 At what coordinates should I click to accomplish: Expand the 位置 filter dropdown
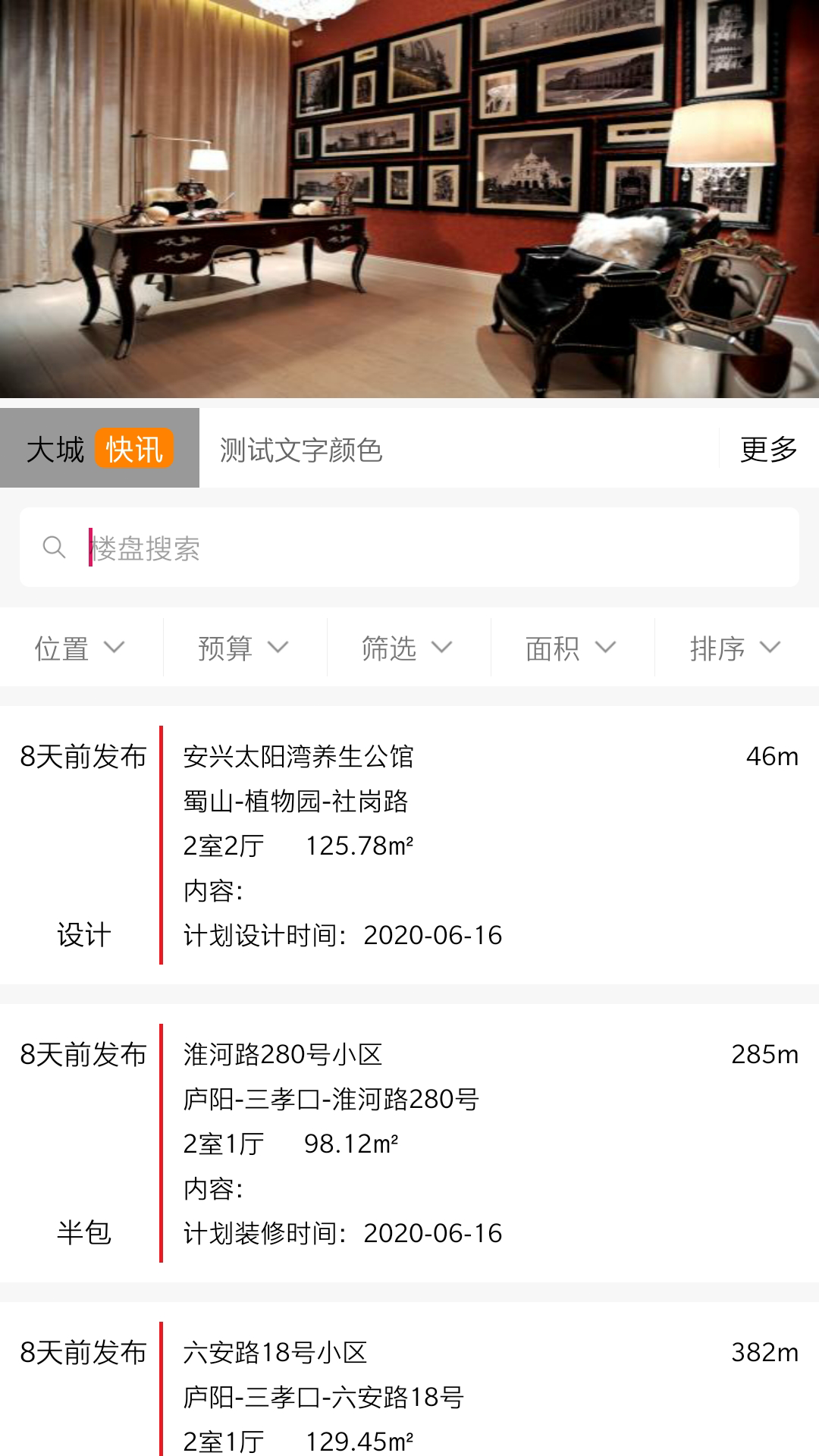pyautogui.click(x=80, y=648)
